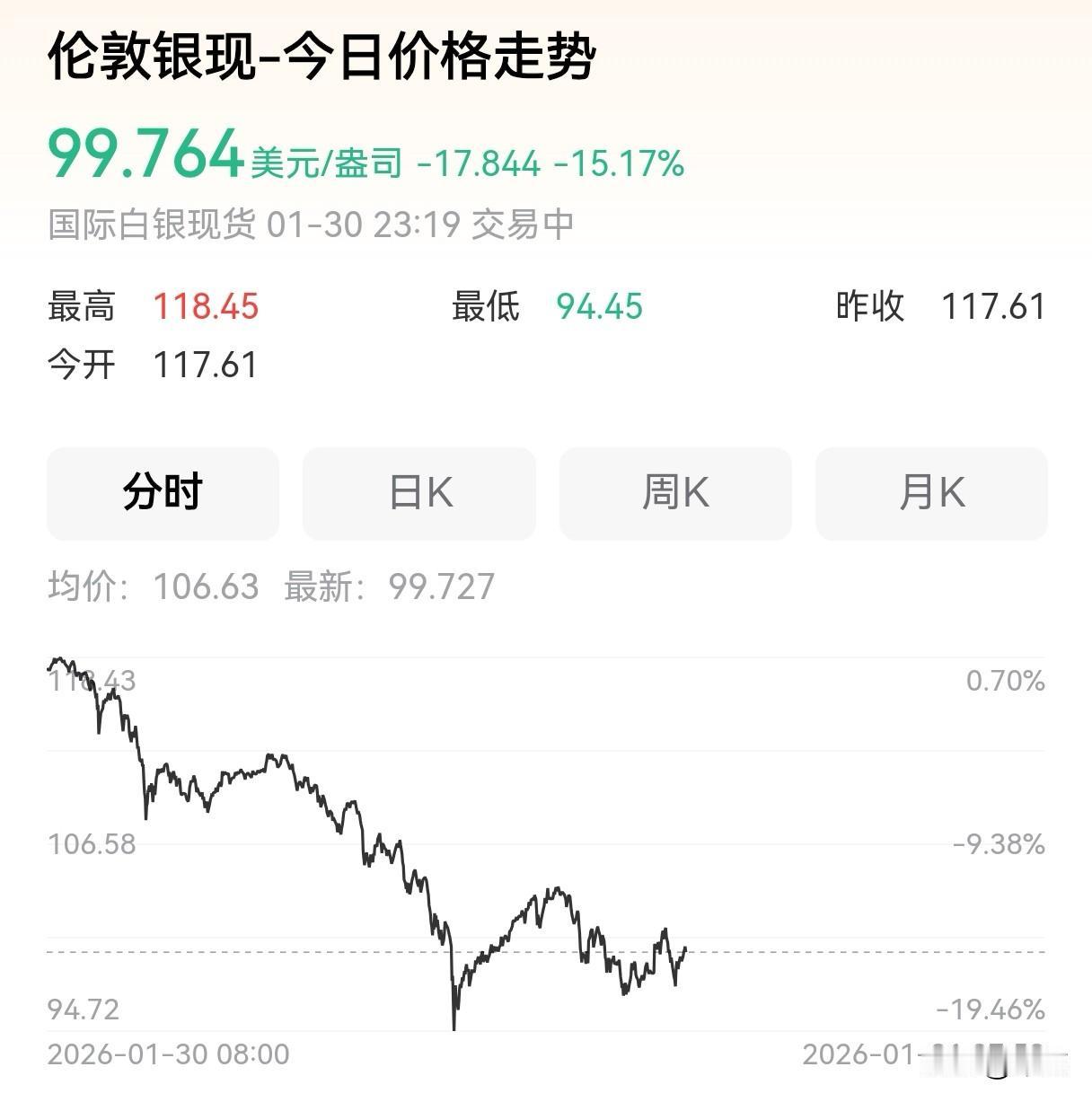The width and height of the screenshot is (1092, 1102).
Task: Open the 月K monthly chart
Action: [x=931, y=493]
